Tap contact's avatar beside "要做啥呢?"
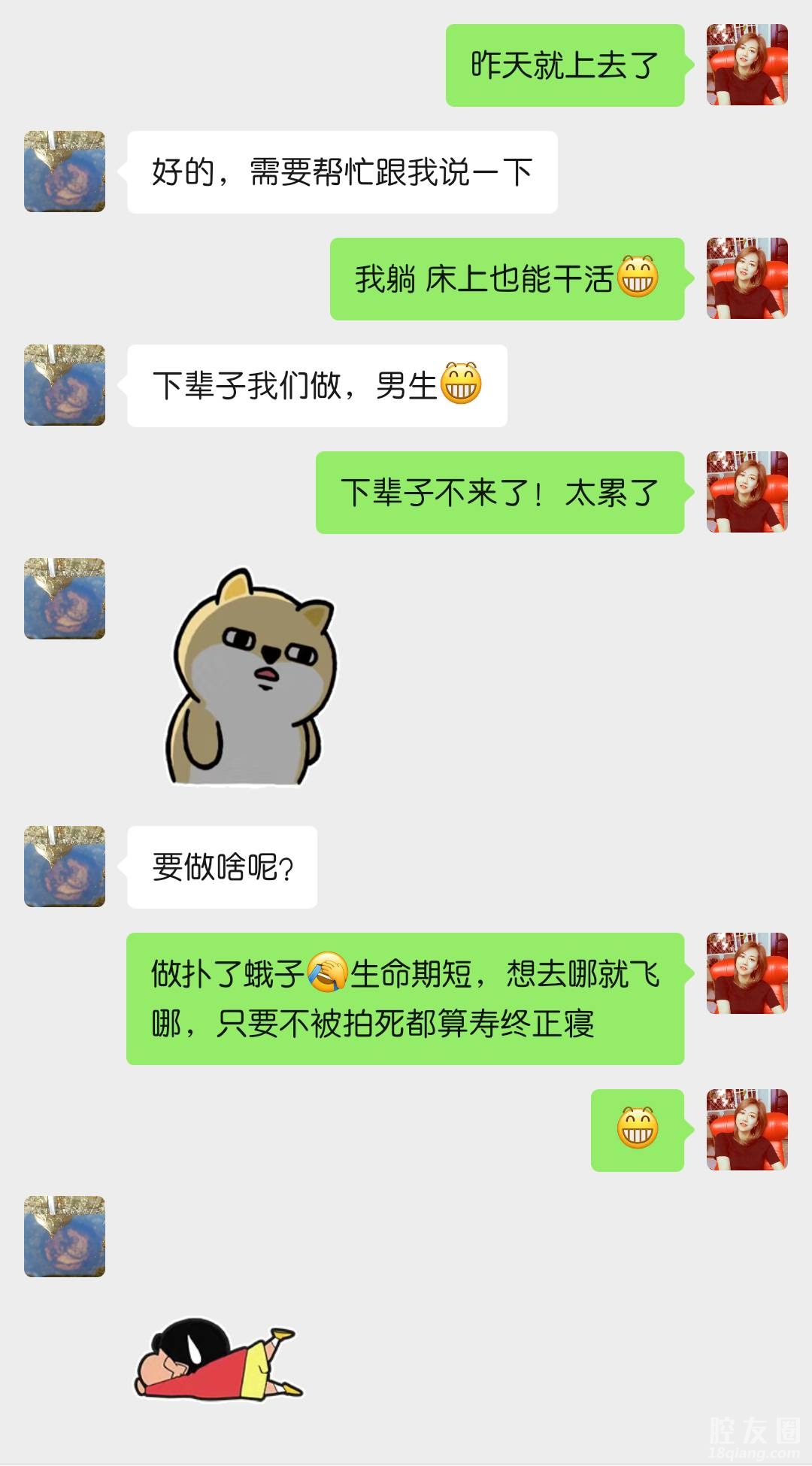The width and height of the screenshot is (812, 1466). tap(65, 867)
